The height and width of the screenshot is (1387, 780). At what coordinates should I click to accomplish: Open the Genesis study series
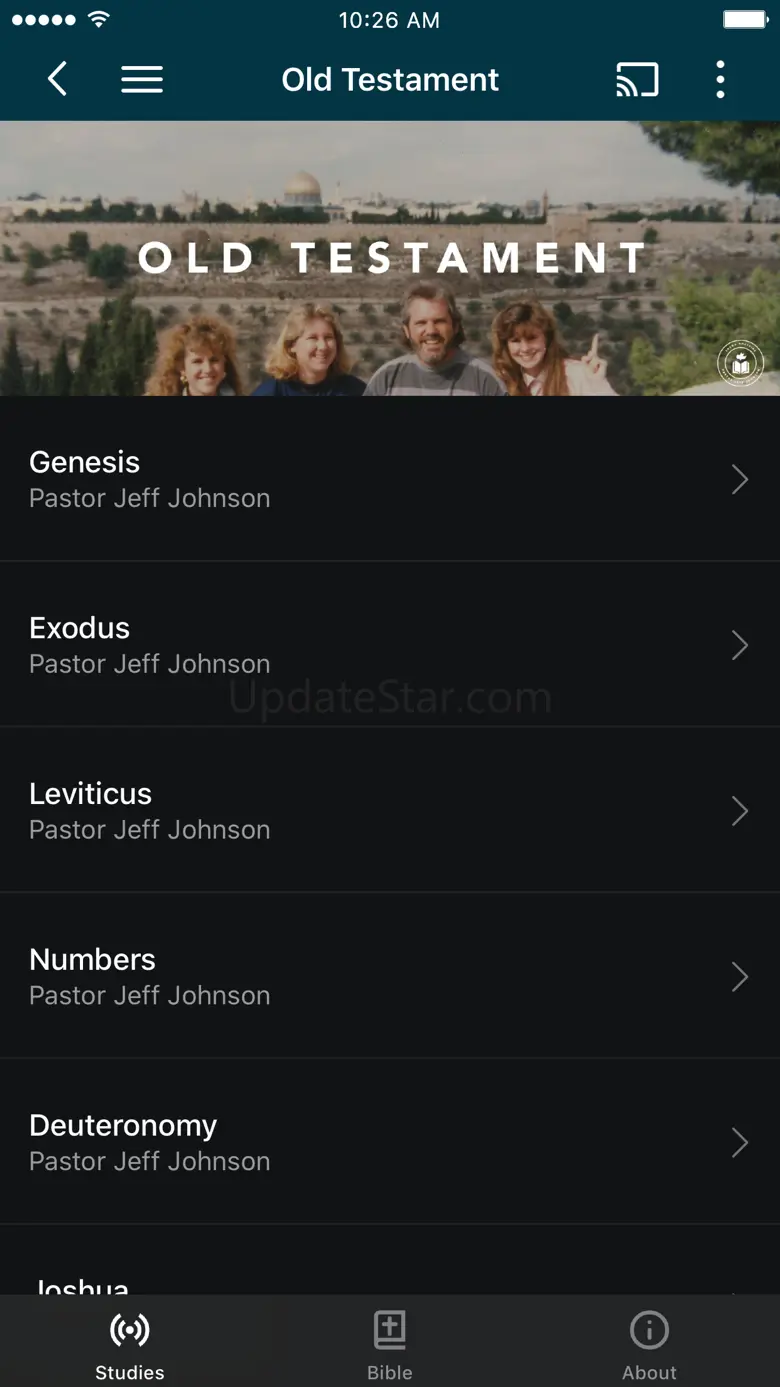pos(389,479)
